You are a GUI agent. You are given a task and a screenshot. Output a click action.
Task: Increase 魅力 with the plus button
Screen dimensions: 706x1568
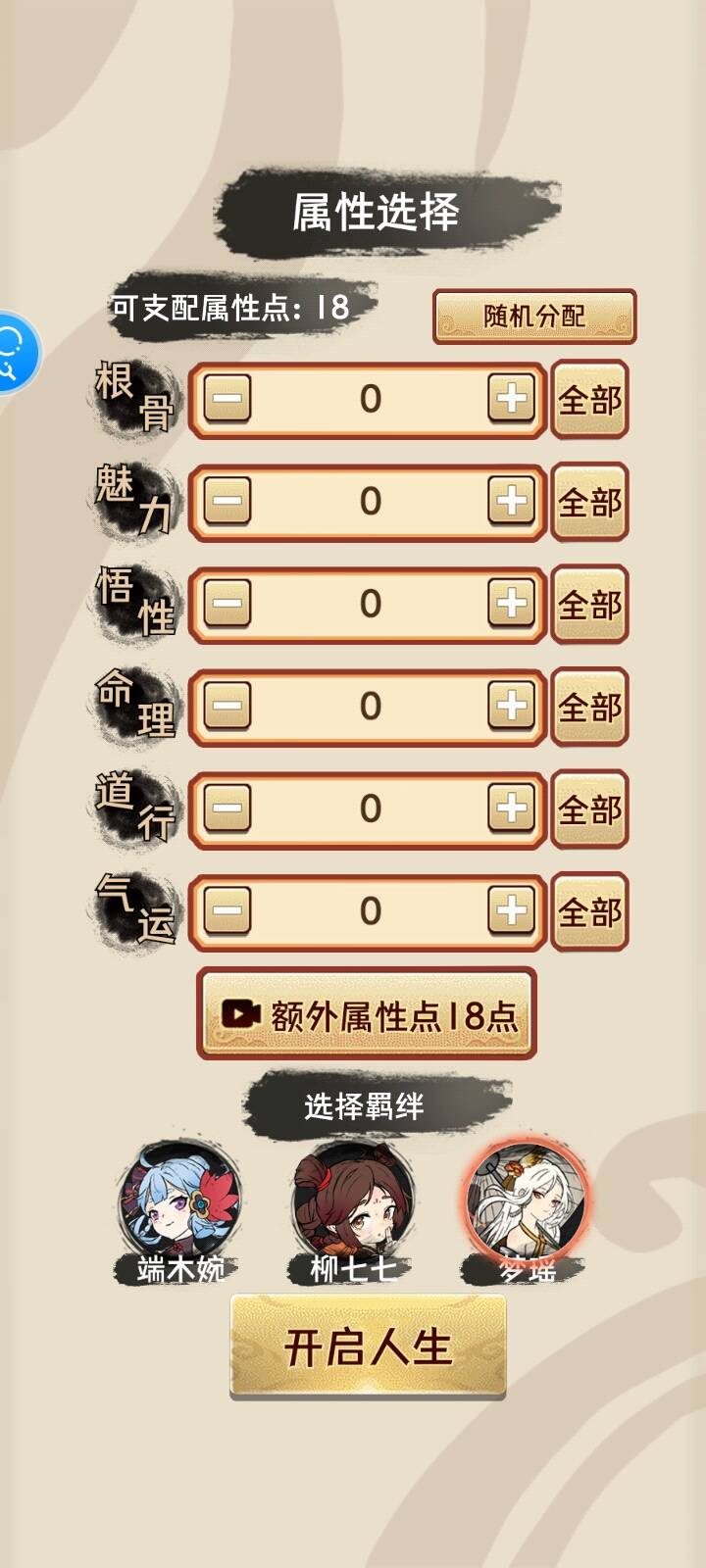(511, 501)
